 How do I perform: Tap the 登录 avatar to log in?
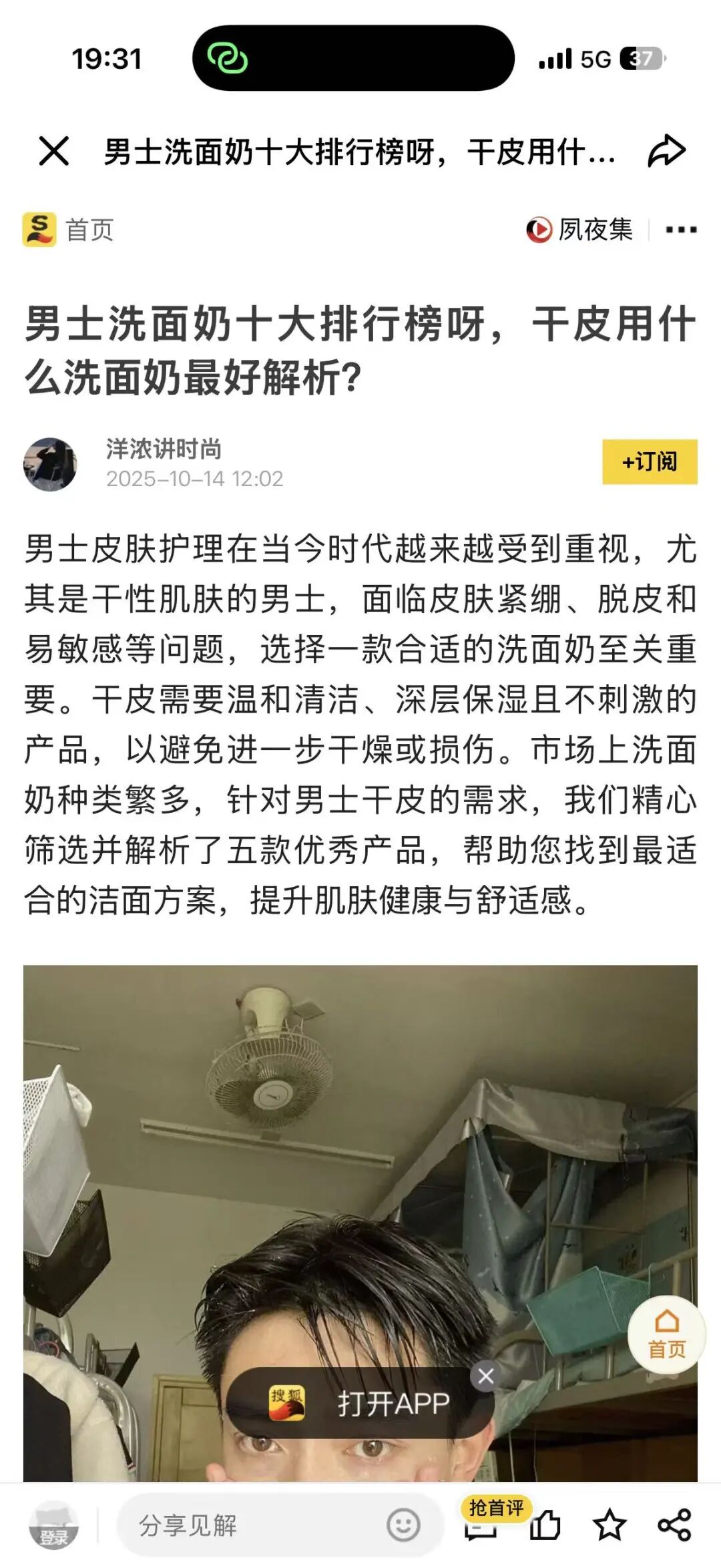point(53,1526)
